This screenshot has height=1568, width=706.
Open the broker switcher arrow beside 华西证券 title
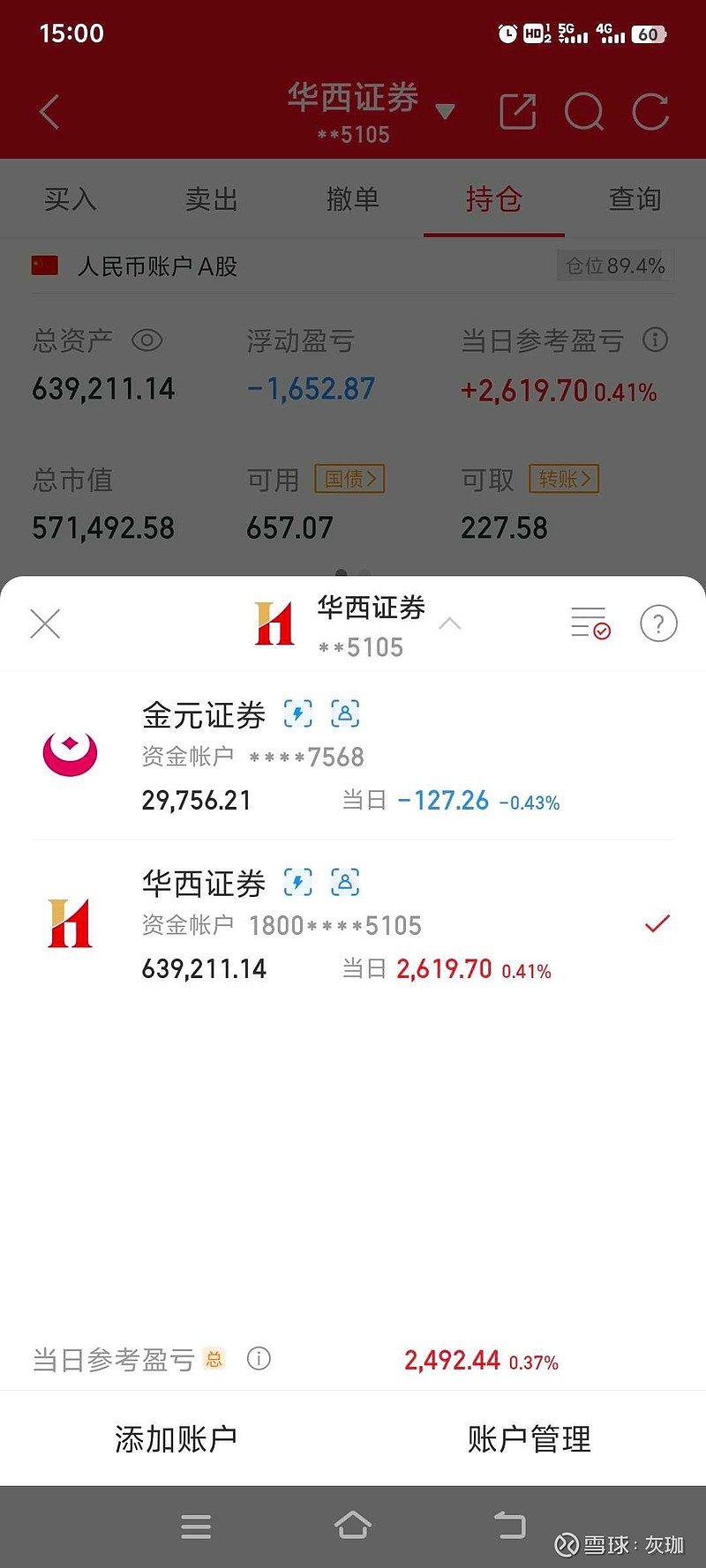coord(447,111)
